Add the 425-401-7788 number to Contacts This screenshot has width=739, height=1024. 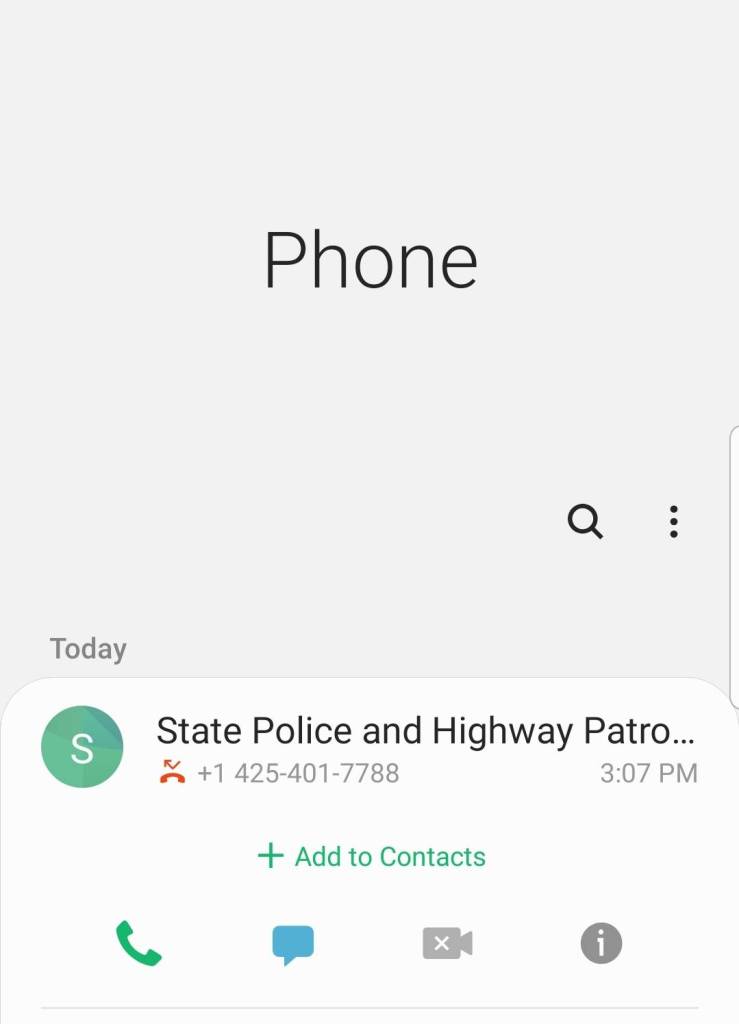tap(371, 856)
